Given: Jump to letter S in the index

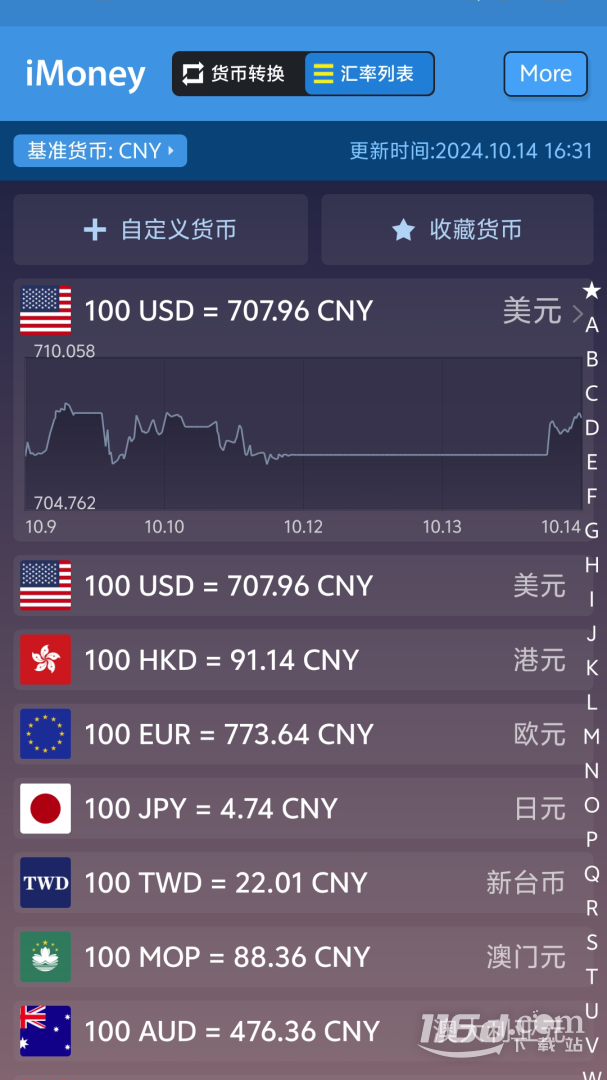Looking at the screenshot, I should [x=591, y=942].
